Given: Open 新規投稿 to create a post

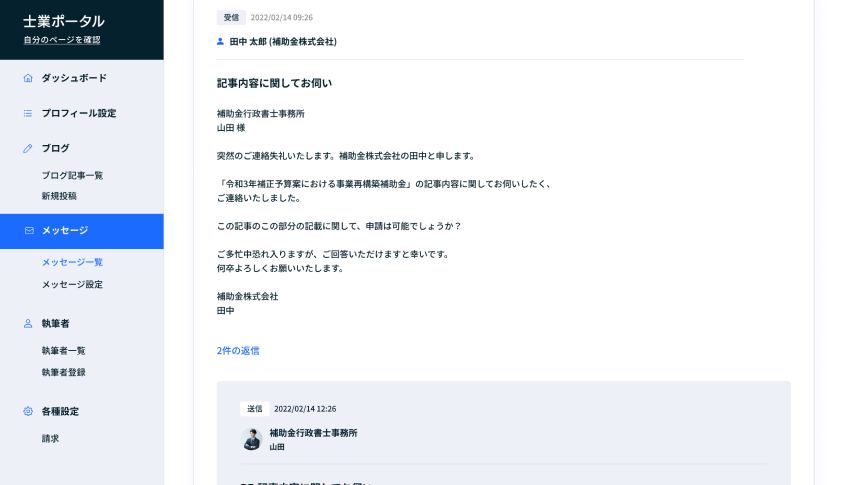Looking at the screenshot, I should pyautogui.click(x=59, y=196).
